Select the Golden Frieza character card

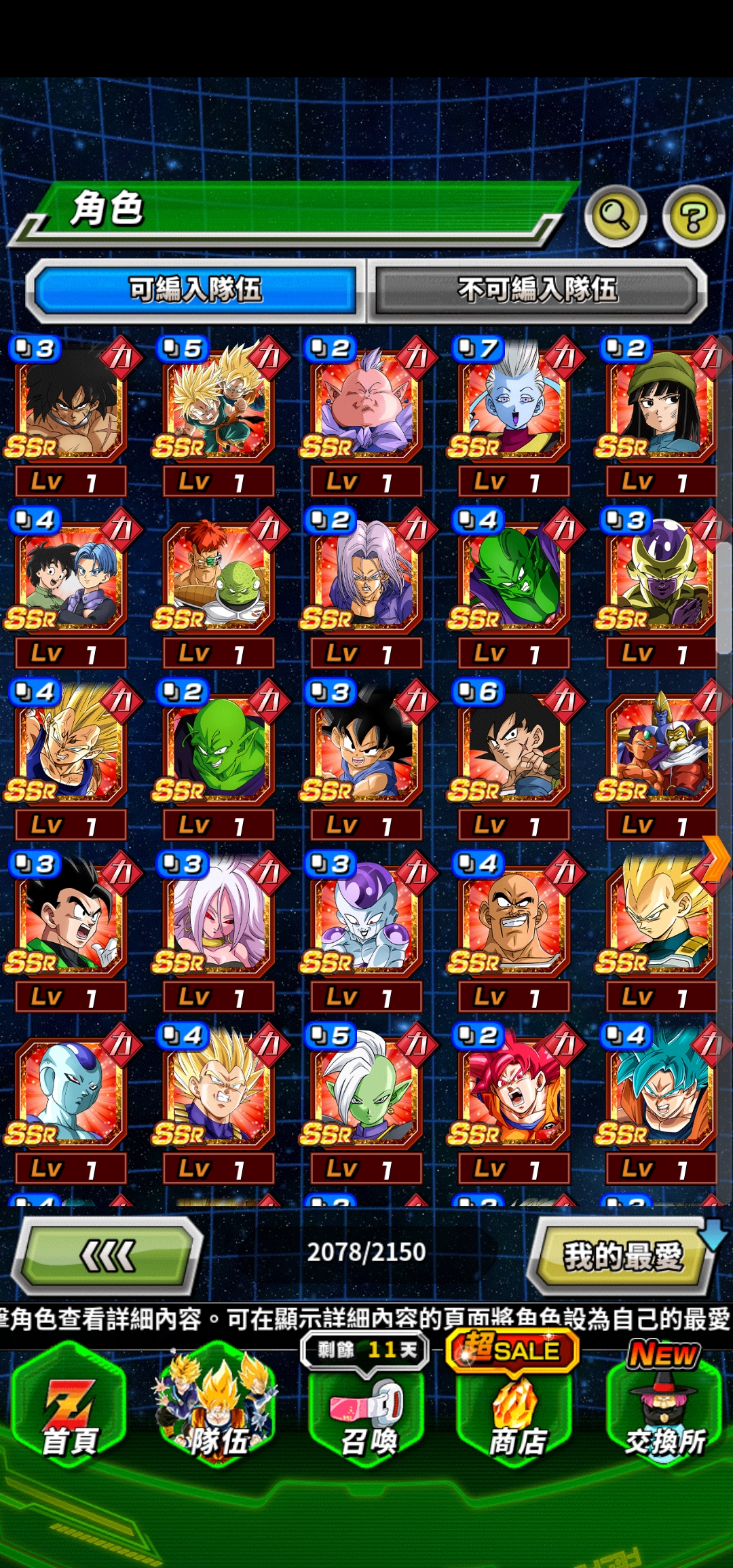[x=660, y=576]
